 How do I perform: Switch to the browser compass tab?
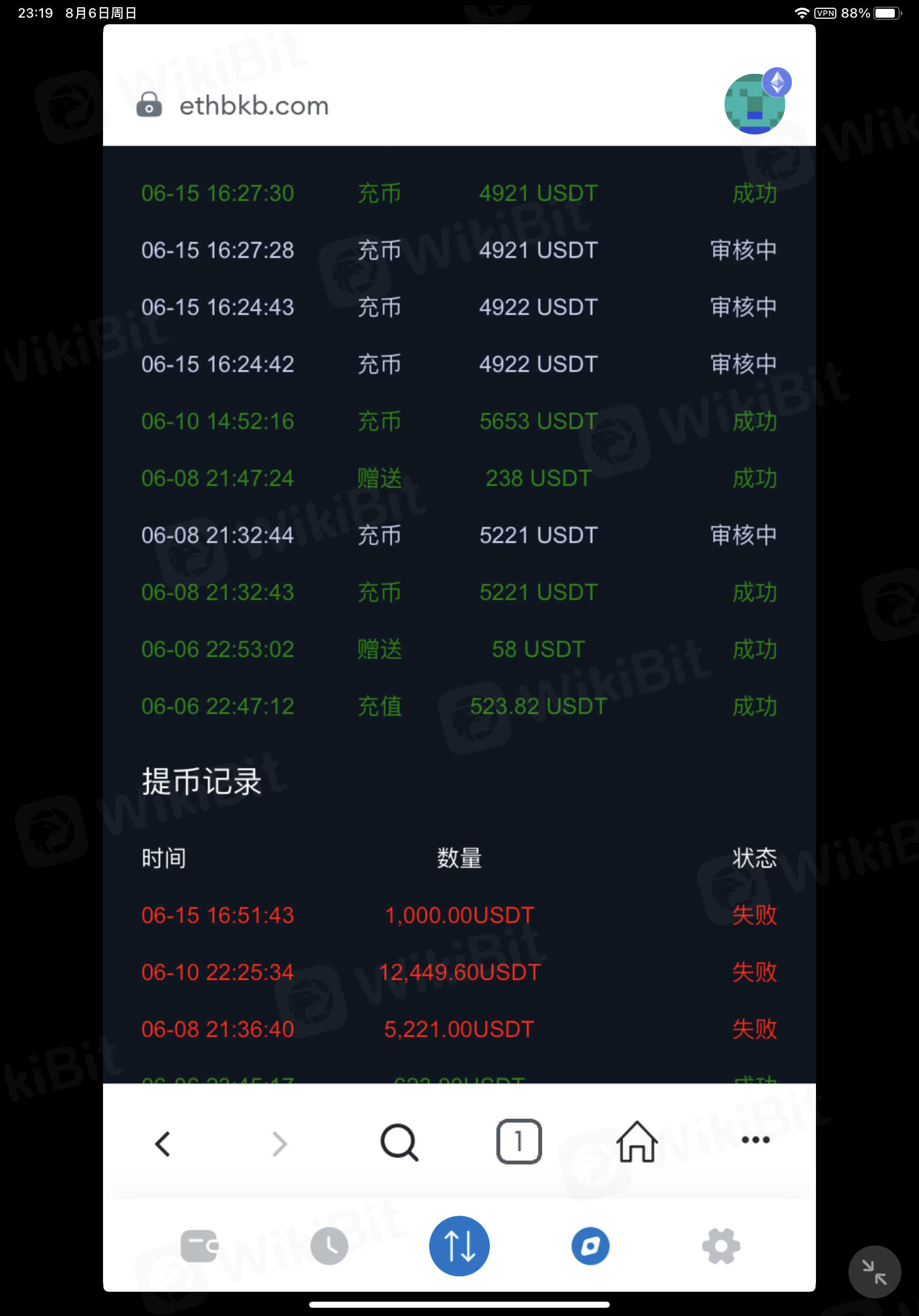click(590, 1245)
